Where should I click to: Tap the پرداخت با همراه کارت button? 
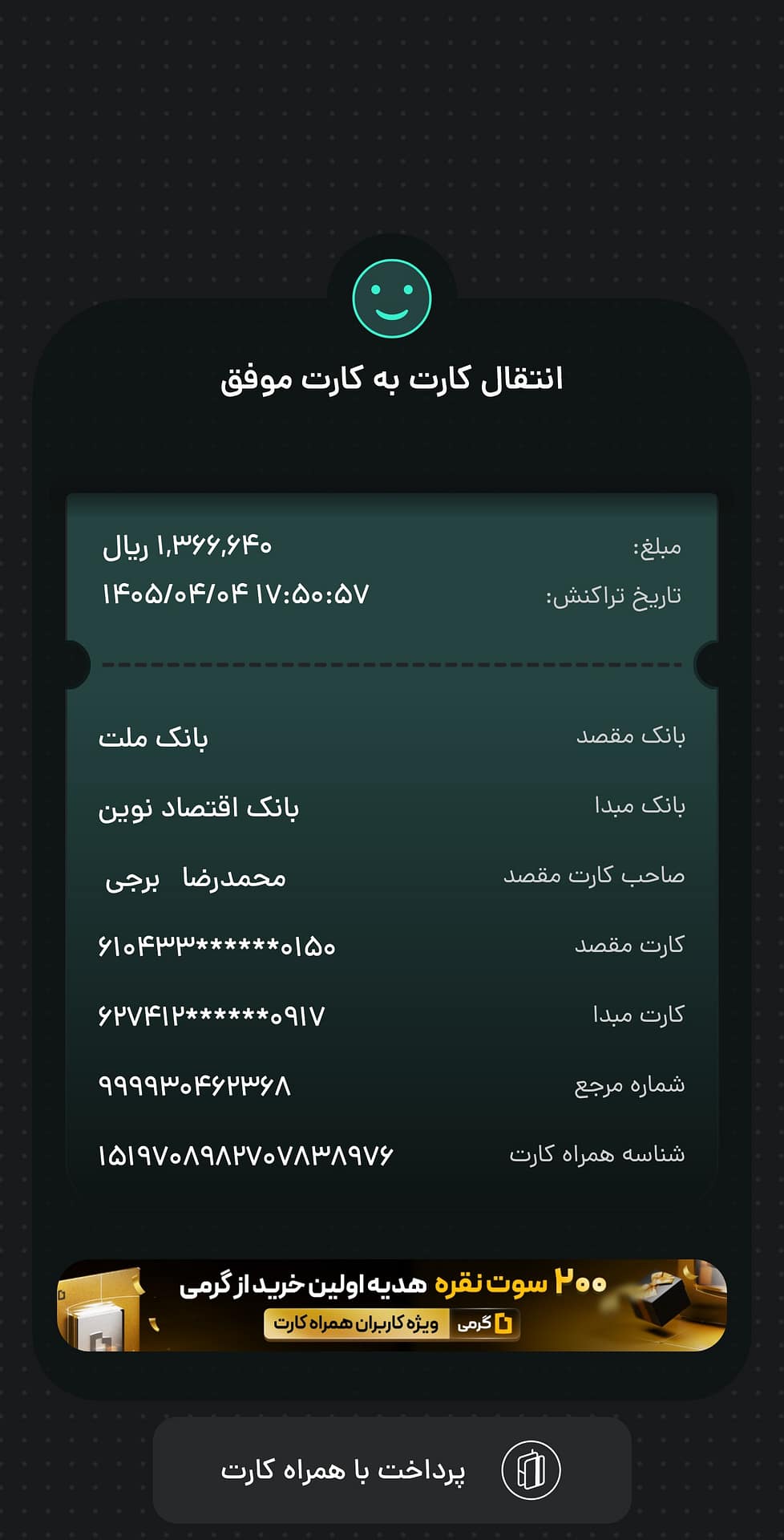(392, 1469)
